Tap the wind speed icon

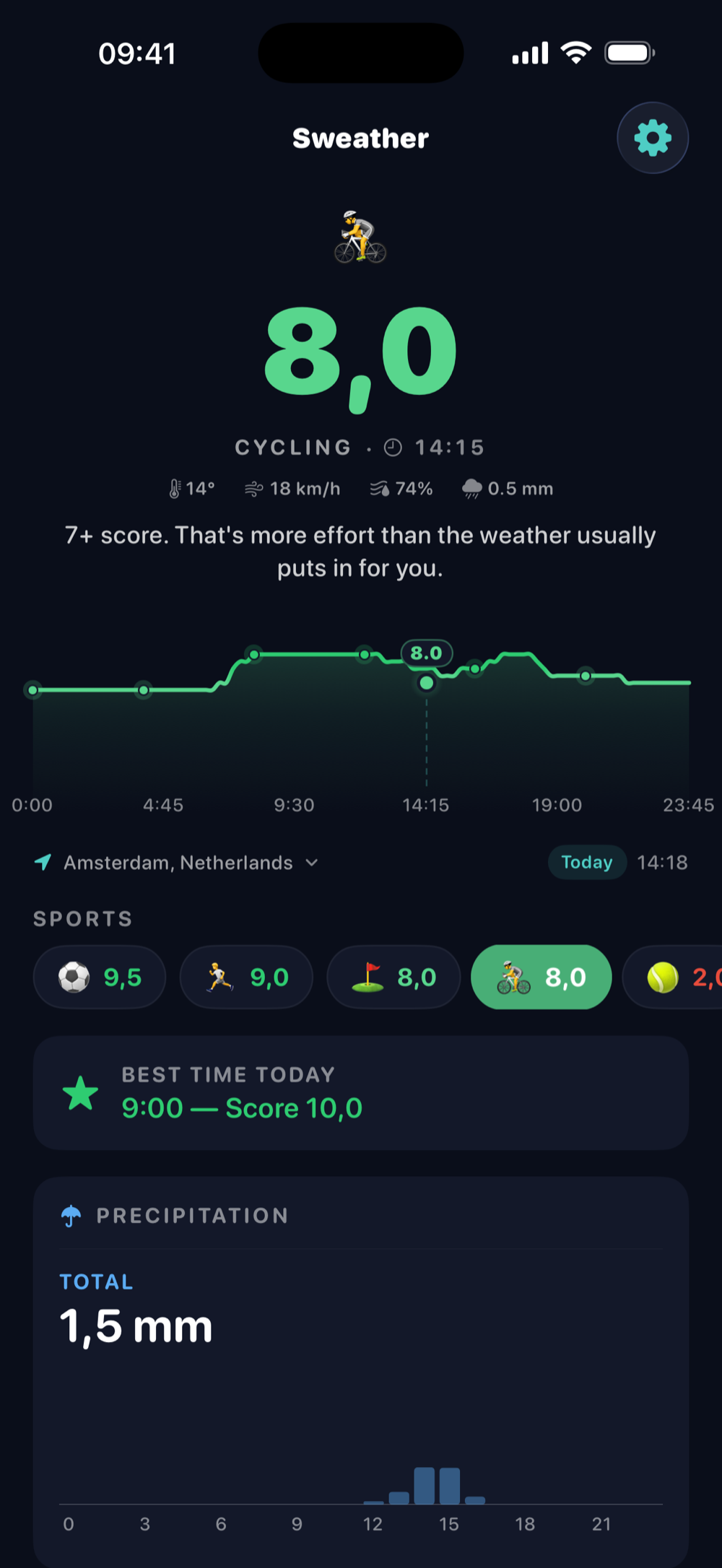pyautogui.click(x=253, y=488)
